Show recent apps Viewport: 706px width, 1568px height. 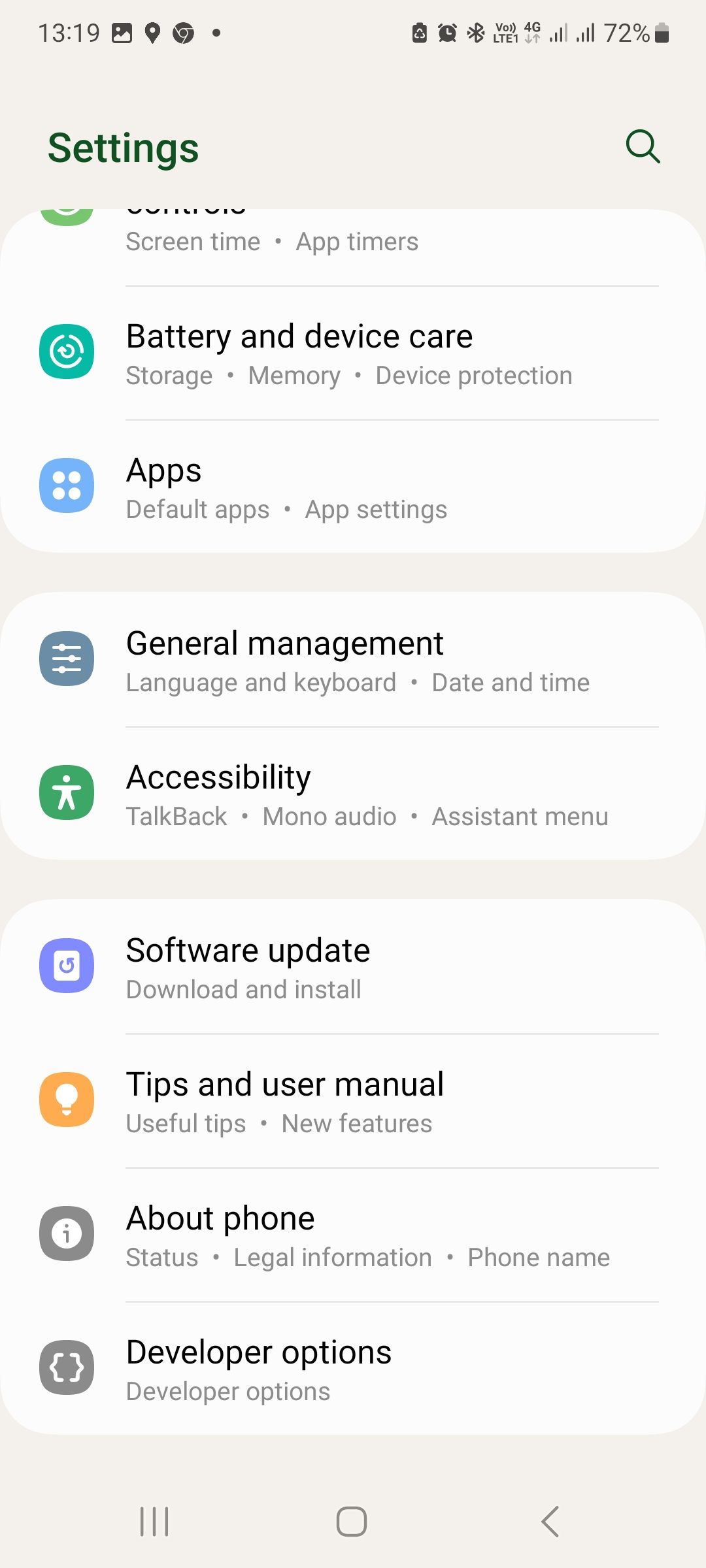(155, 1522)
